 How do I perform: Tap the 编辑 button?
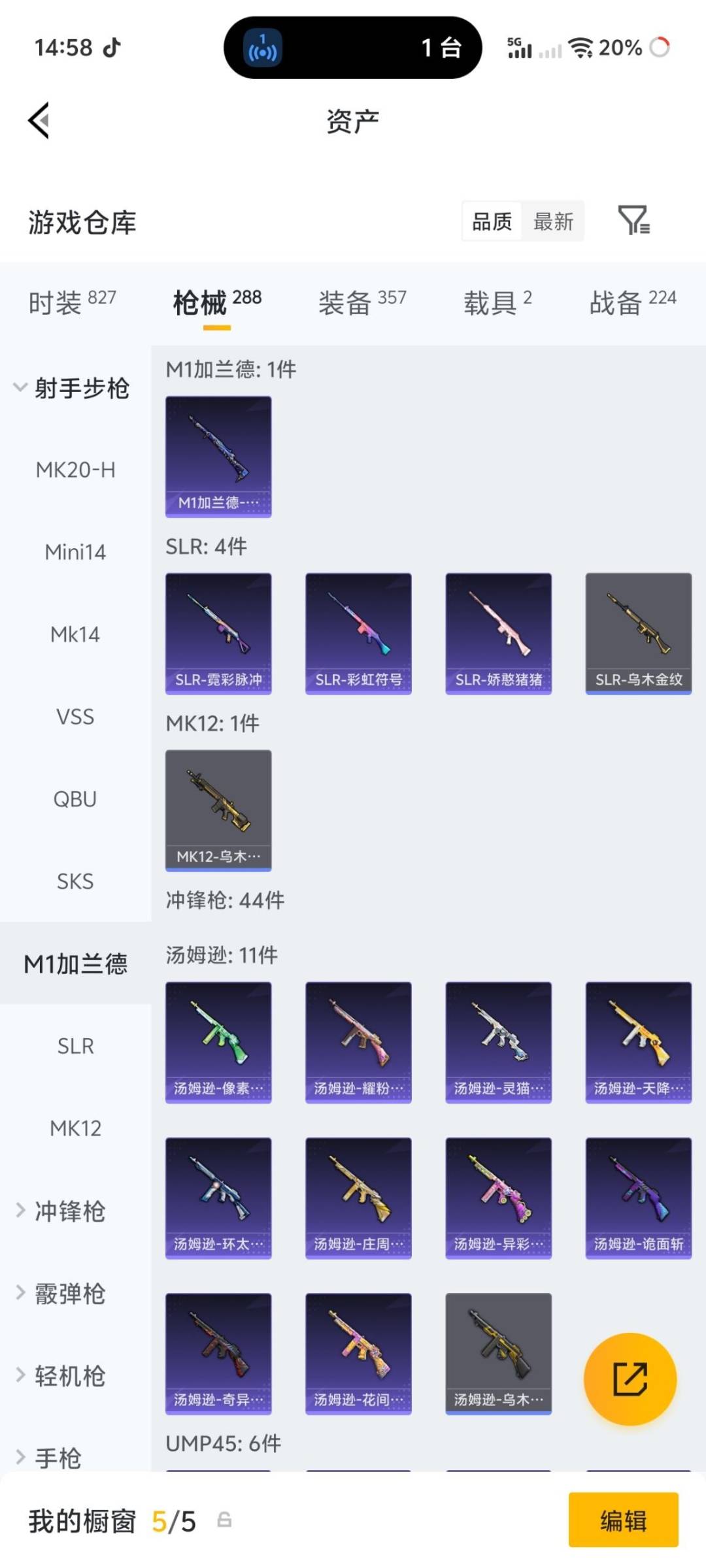point(622,1520)
